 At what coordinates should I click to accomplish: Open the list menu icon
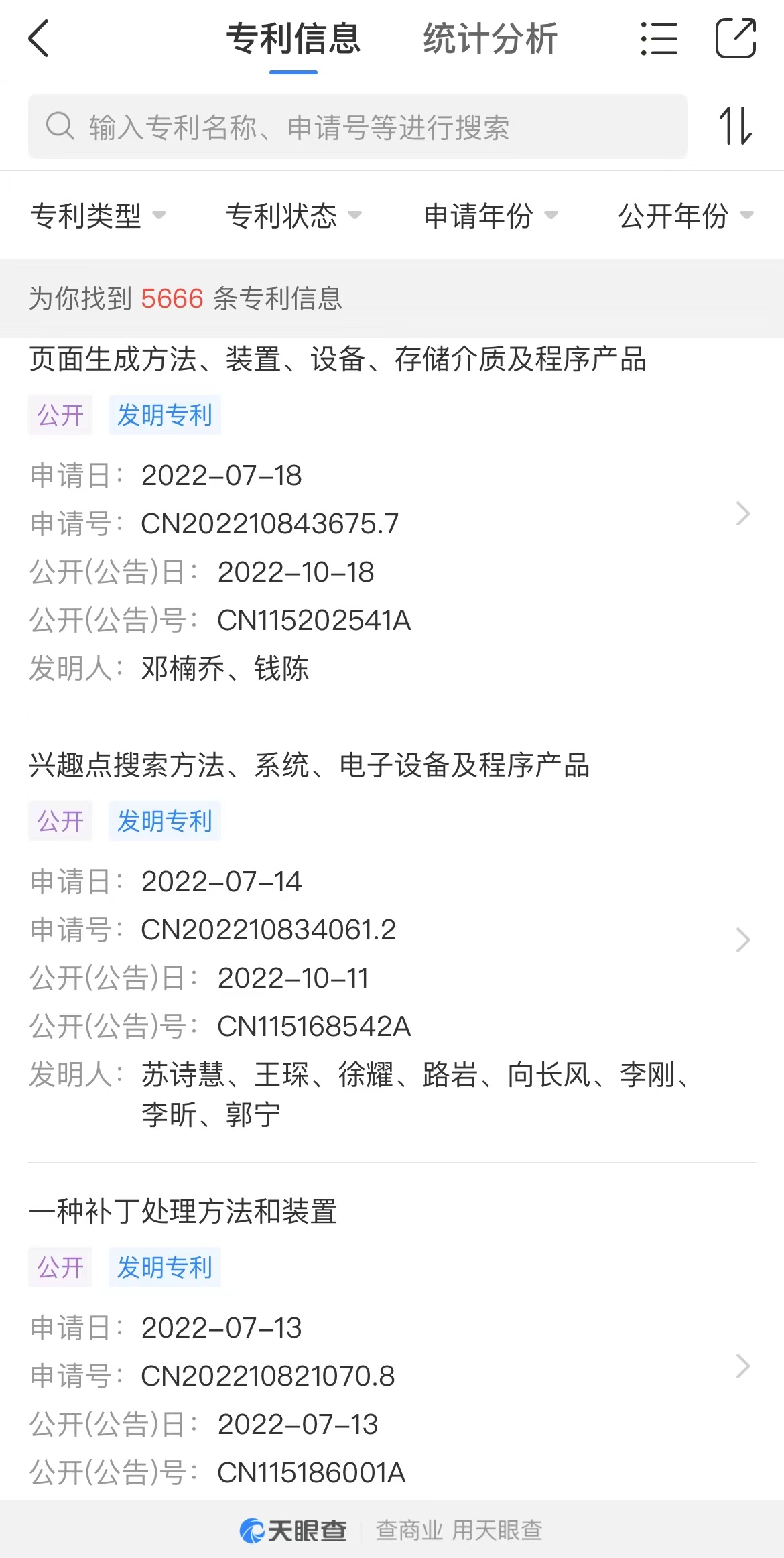pyautogui.click(x=659, y=38)
